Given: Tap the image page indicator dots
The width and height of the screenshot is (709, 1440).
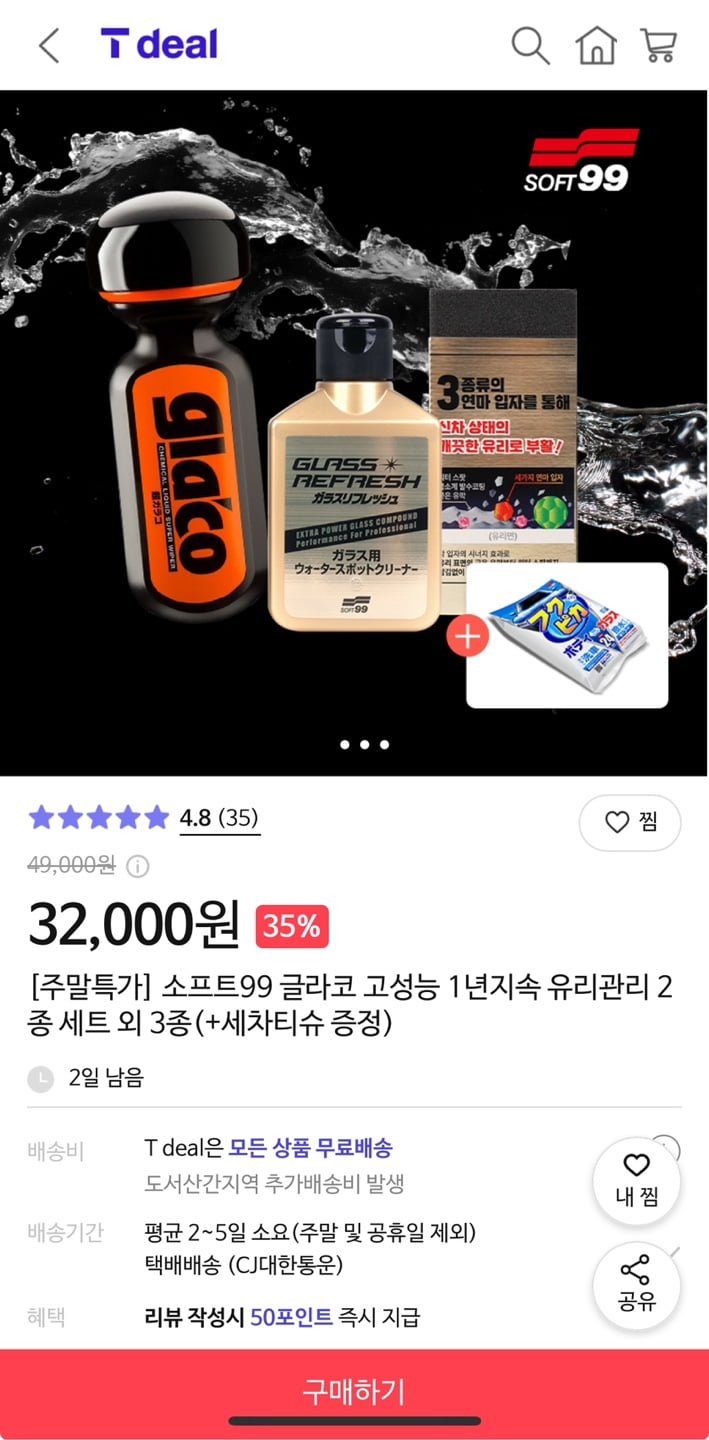Looking at the screenshot, I should [x=364, y=744].
